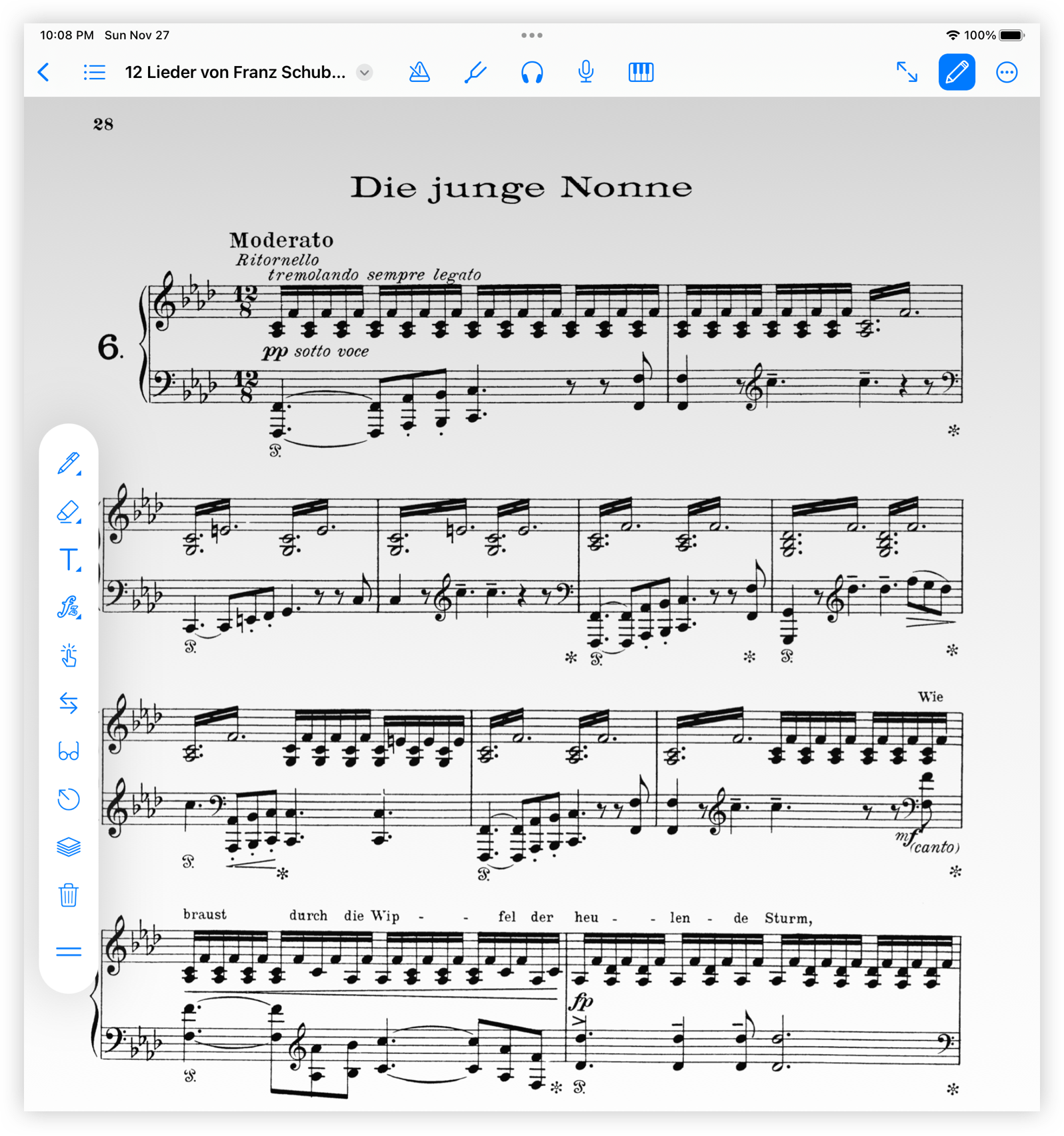Show the piano keyboard
1064x1136 pixels.
[x=641, y=72]
